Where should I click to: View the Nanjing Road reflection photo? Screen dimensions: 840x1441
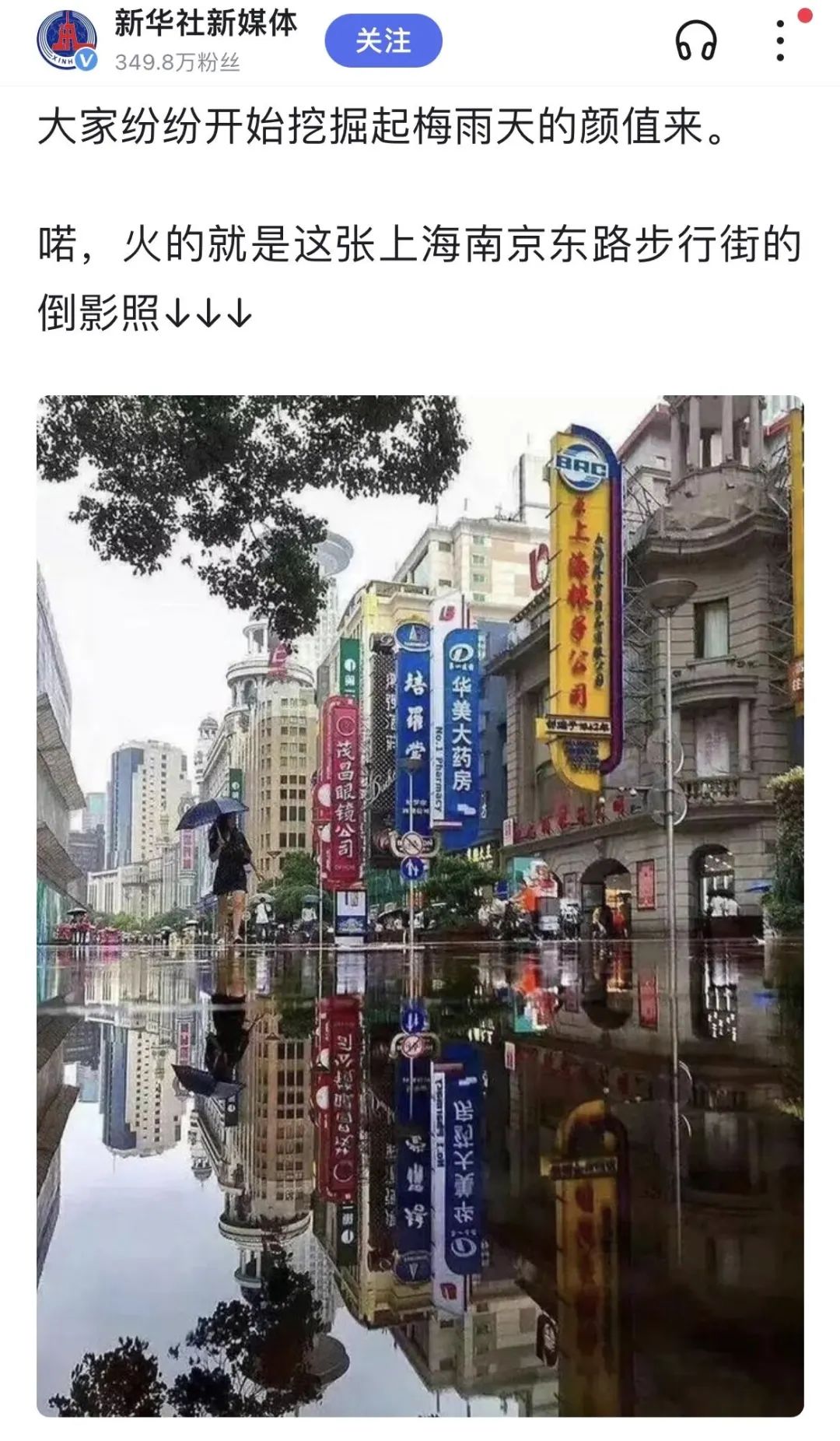pyautogui.click(x=420, y=906)
